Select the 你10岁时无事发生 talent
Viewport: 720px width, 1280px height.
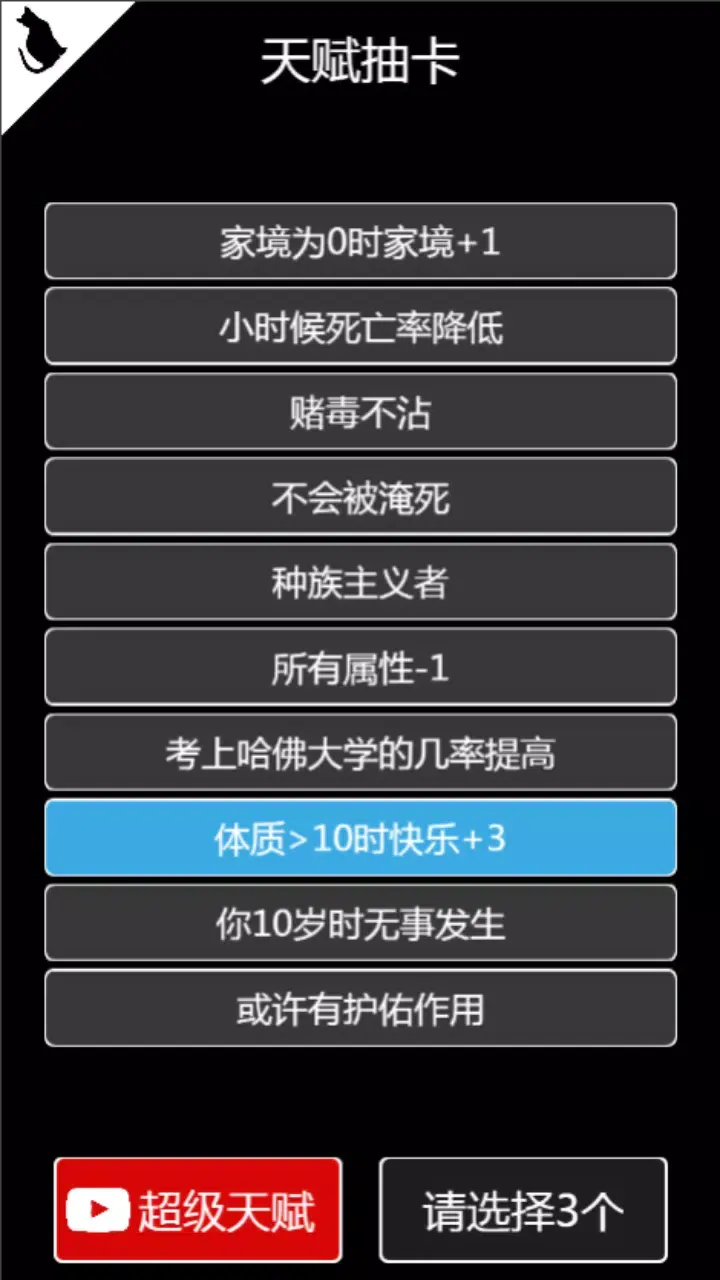(360, 923)
